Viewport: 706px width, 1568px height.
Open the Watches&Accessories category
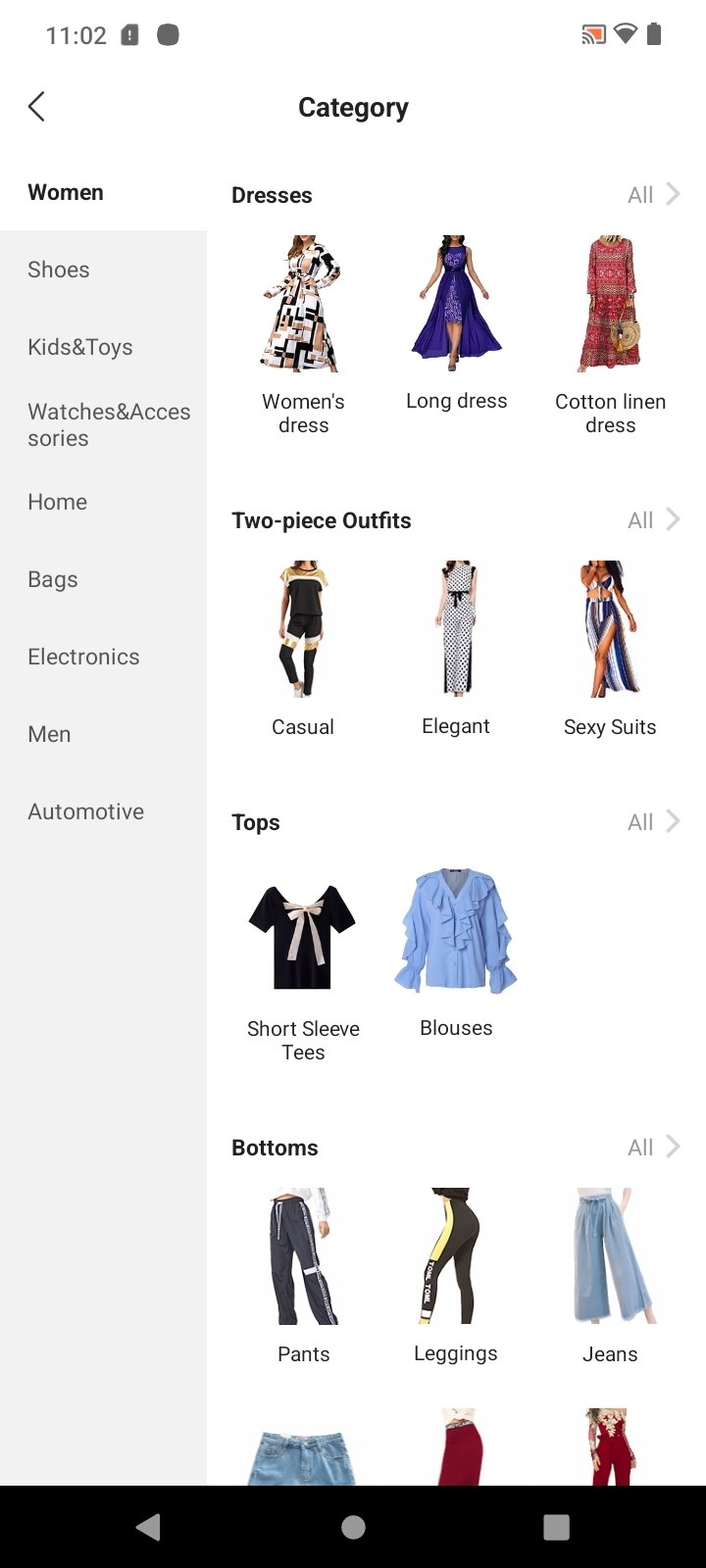click(108, 424)
